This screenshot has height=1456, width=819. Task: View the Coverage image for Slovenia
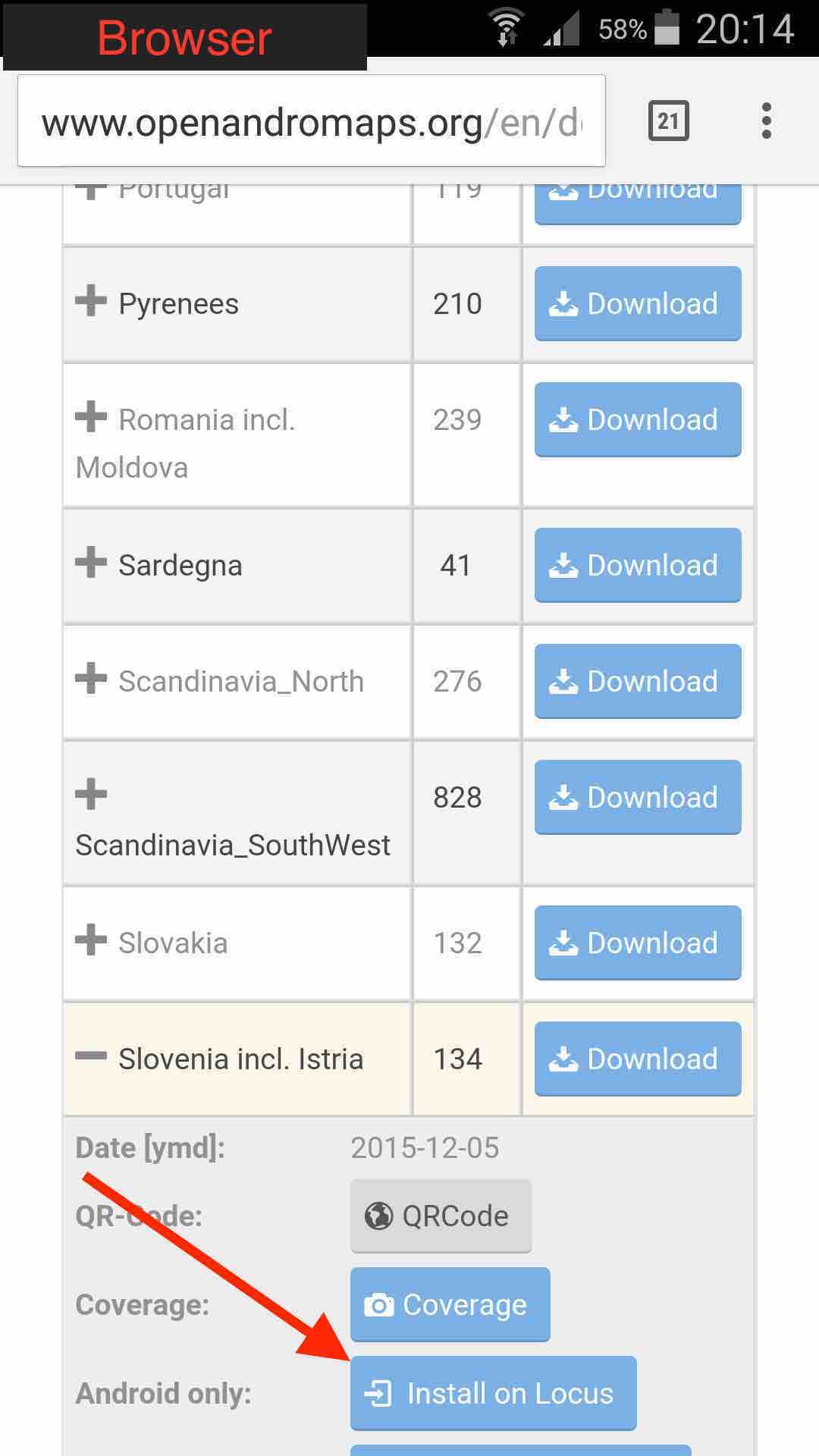point(450,1304)
